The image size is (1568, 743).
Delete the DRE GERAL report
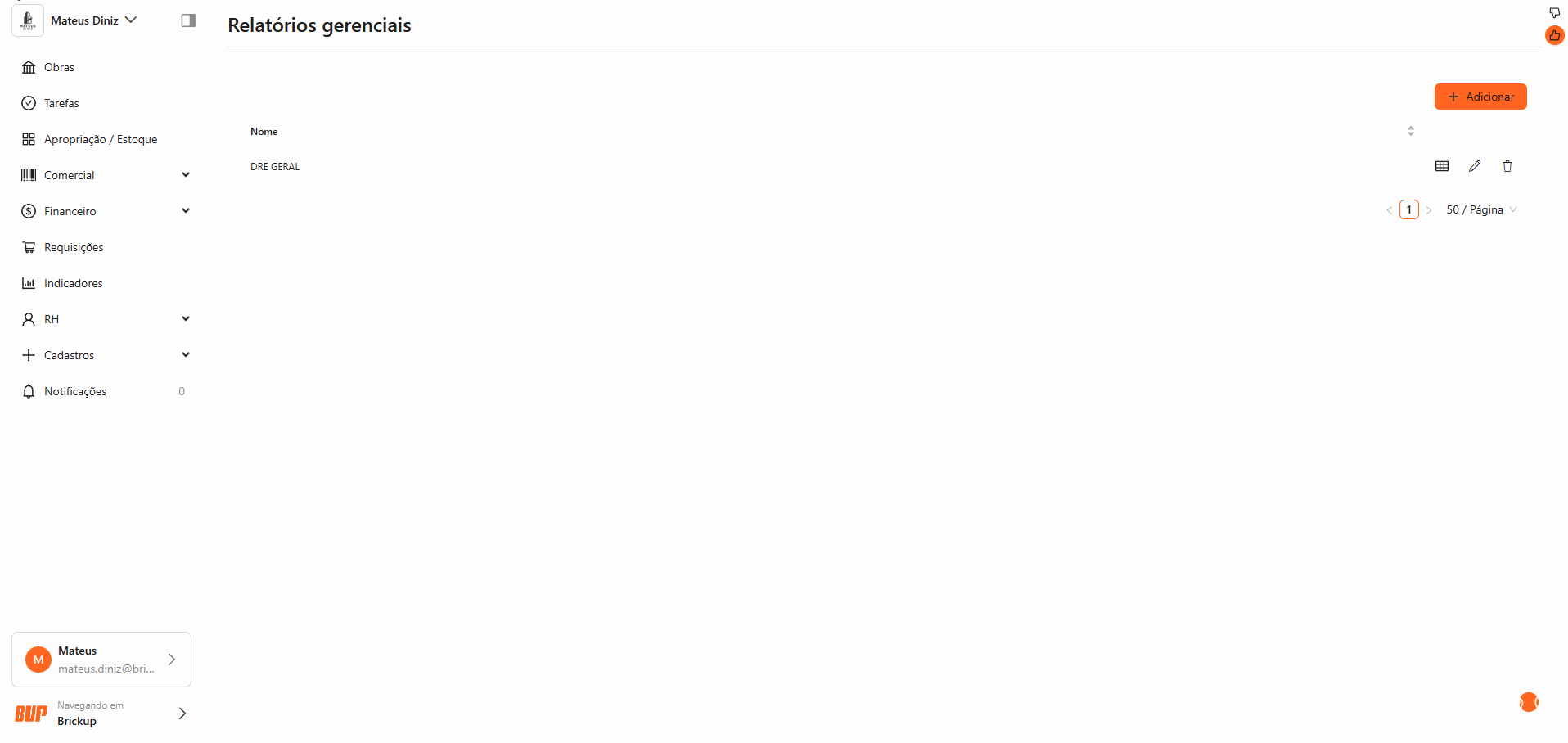[1507, 166]
